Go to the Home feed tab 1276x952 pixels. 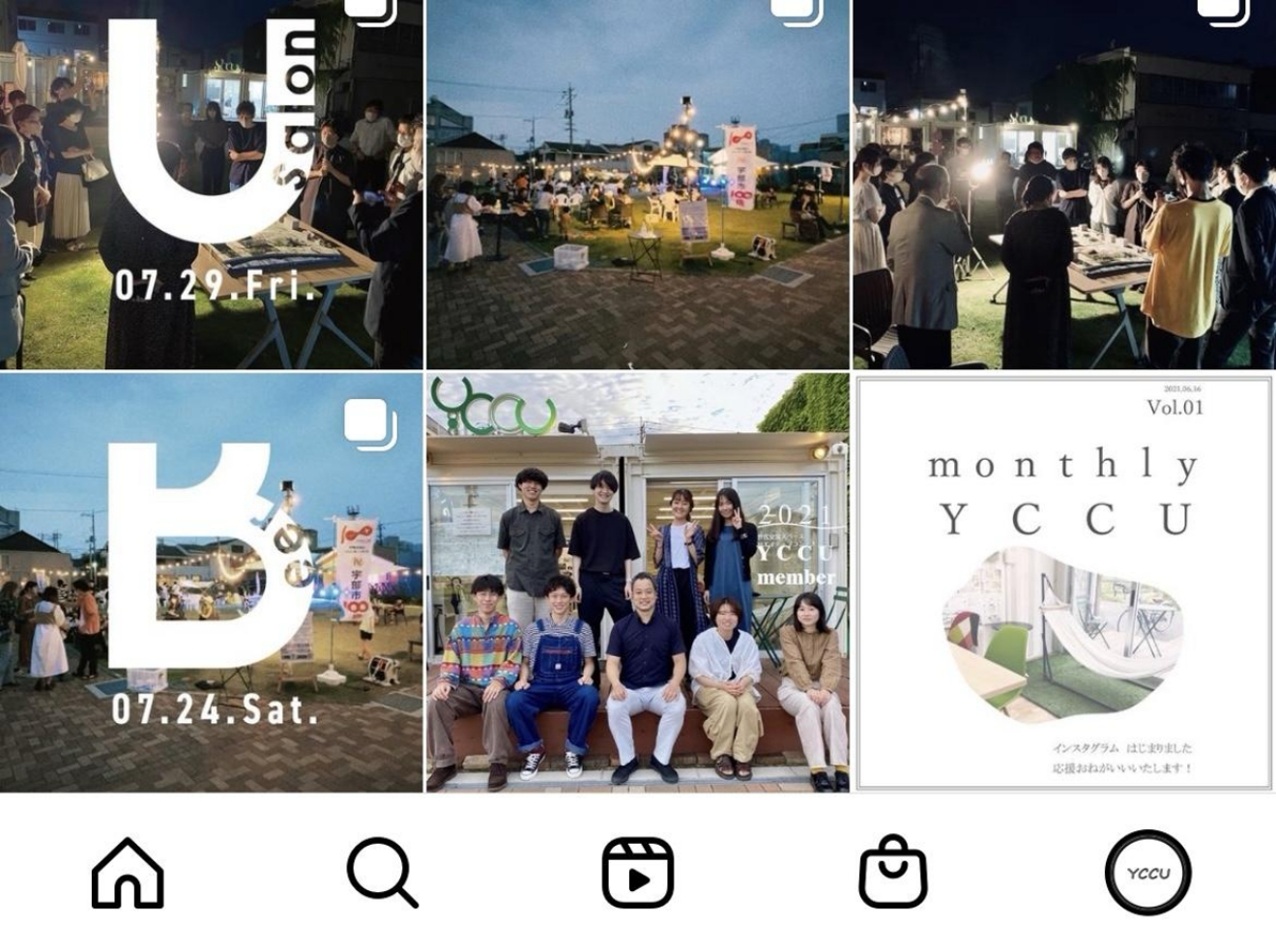(128, 873)
